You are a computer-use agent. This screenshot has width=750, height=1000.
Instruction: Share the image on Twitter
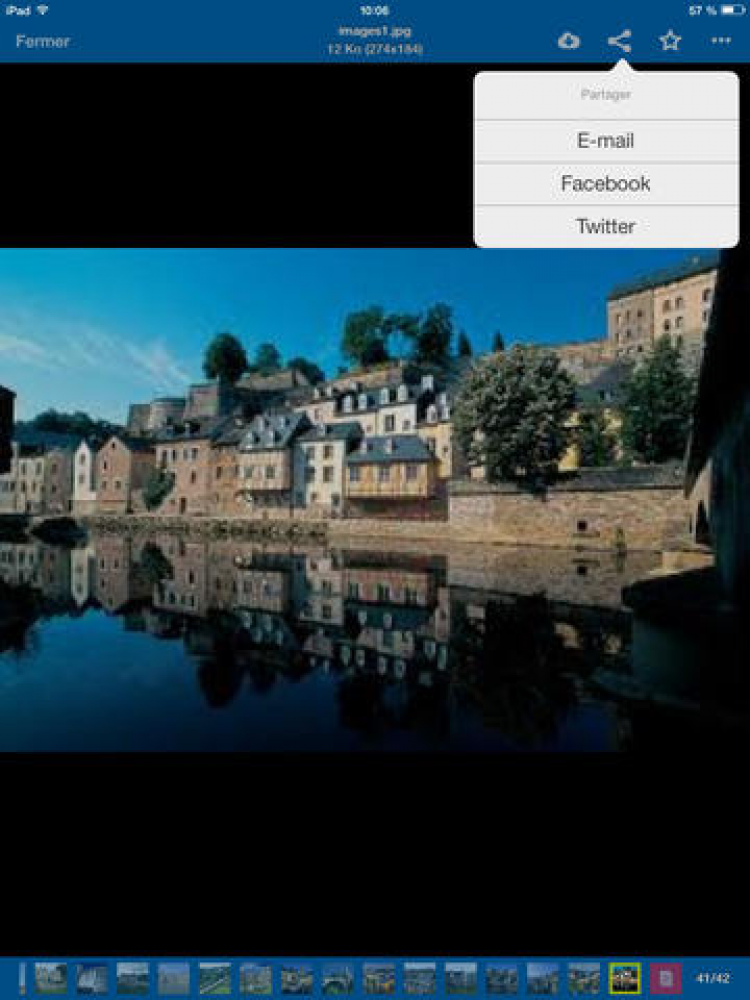[606, 226]
